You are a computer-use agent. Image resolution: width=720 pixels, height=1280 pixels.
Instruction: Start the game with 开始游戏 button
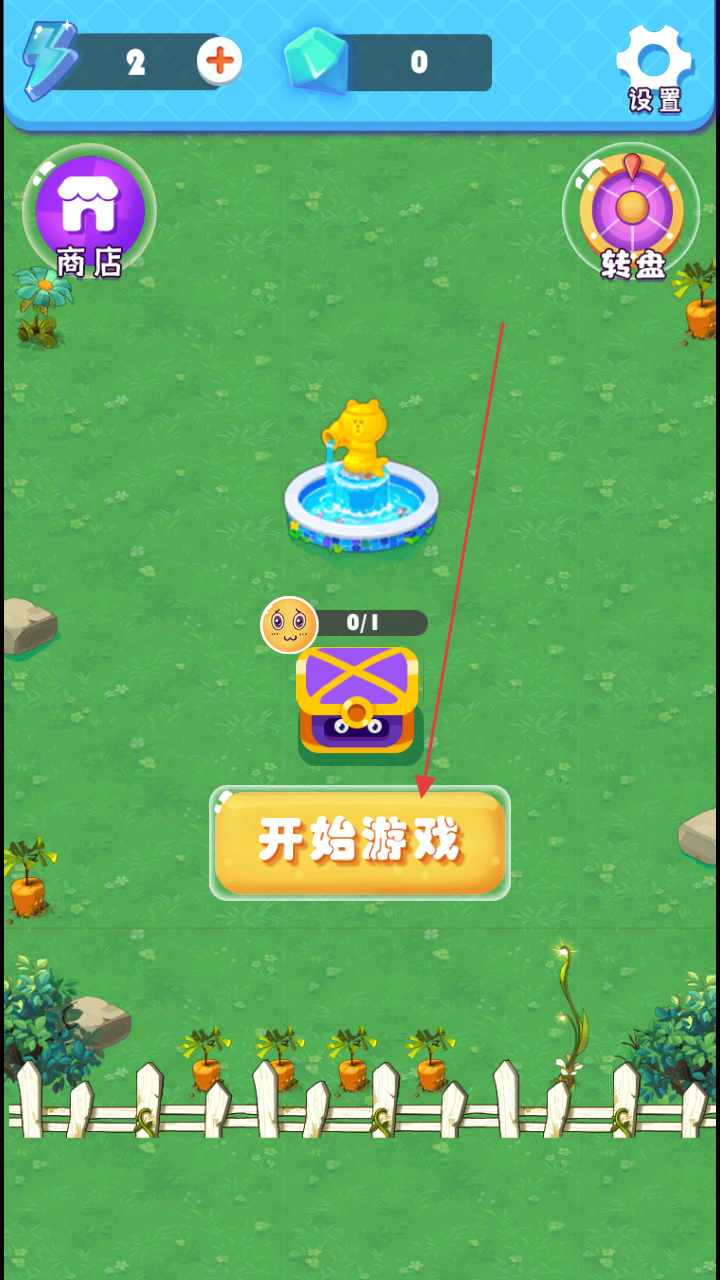coord(360,842)
